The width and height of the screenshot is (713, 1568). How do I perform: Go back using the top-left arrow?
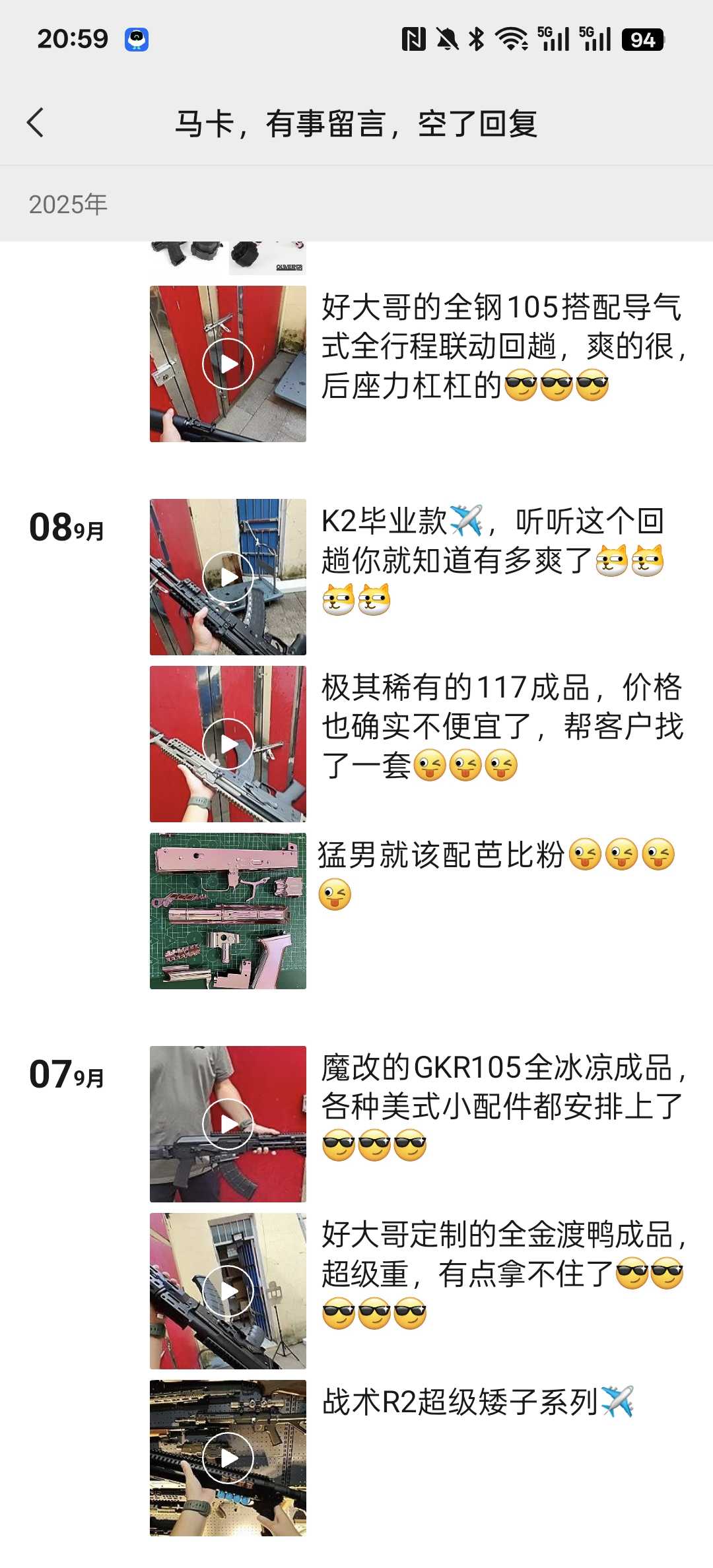(36, 123)
